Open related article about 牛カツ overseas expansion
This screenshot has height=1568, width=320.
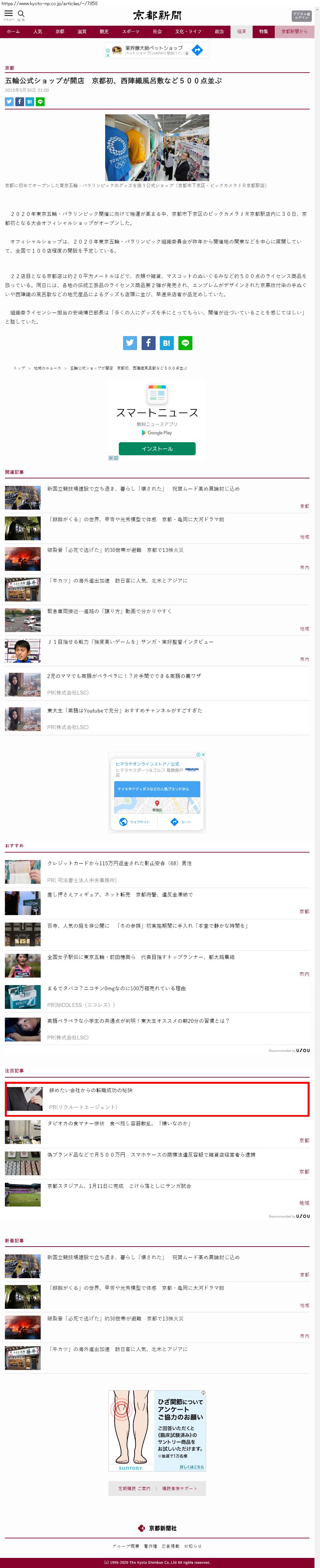coord(118,581)
